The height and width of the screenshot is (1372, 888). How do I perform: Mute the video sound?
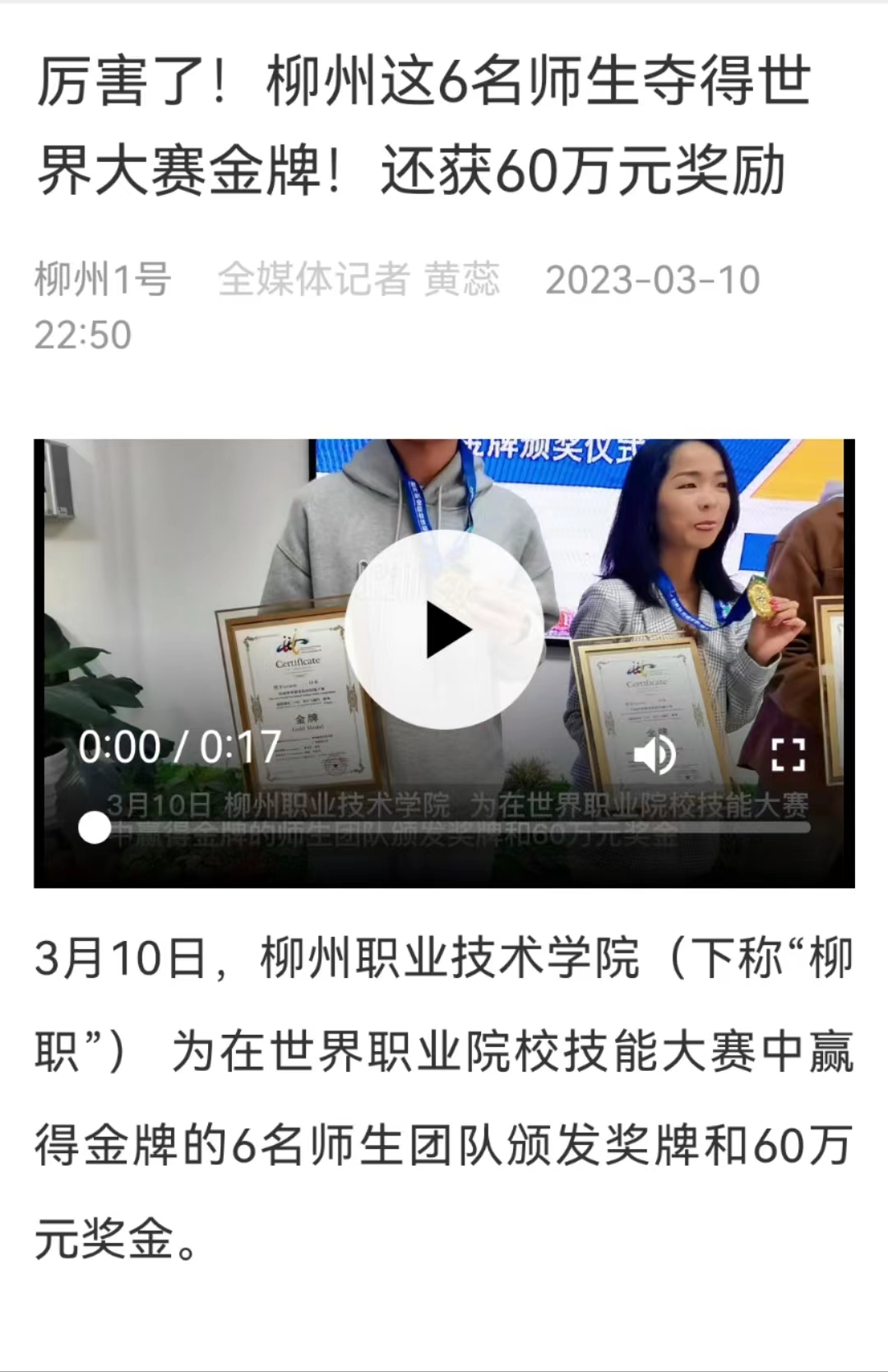tap(654, 753)
